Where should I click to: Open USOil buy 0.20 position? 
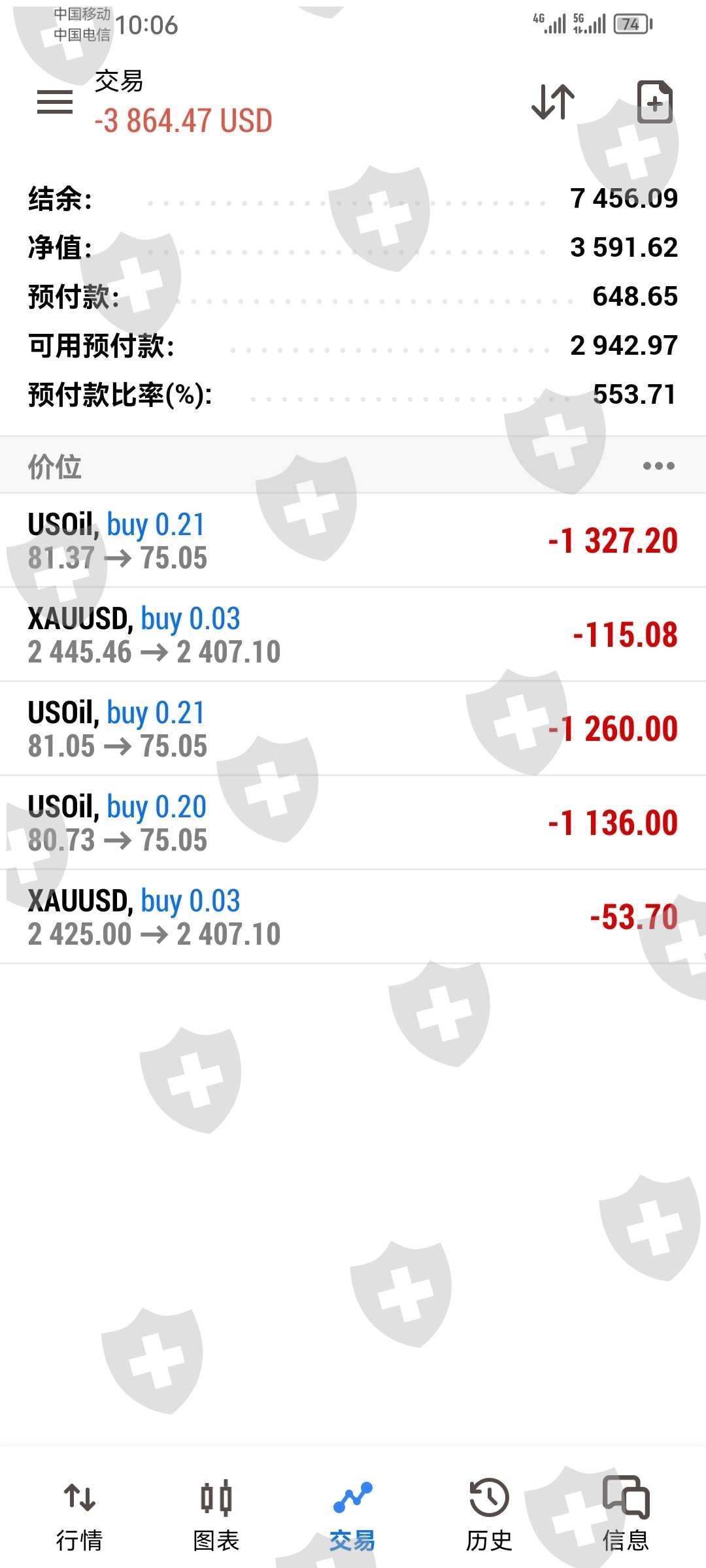(x=353, y=823)
